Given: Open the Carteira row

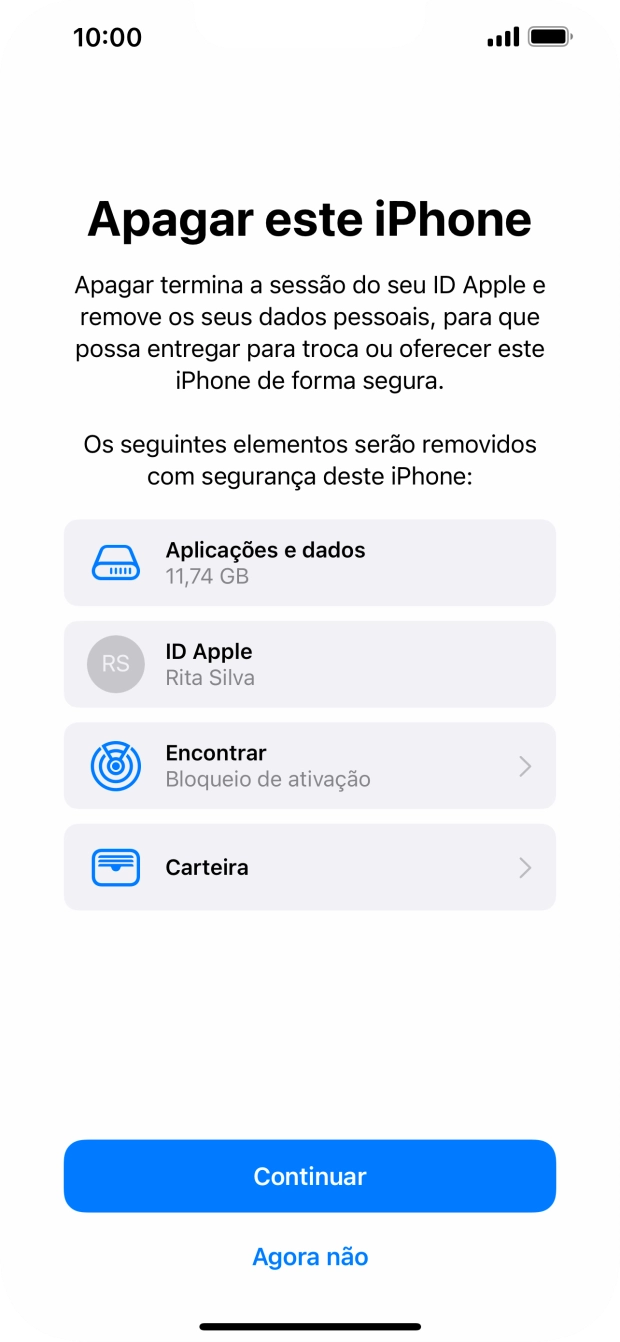Looking at the screenshot, I should (x=310, y=867).
